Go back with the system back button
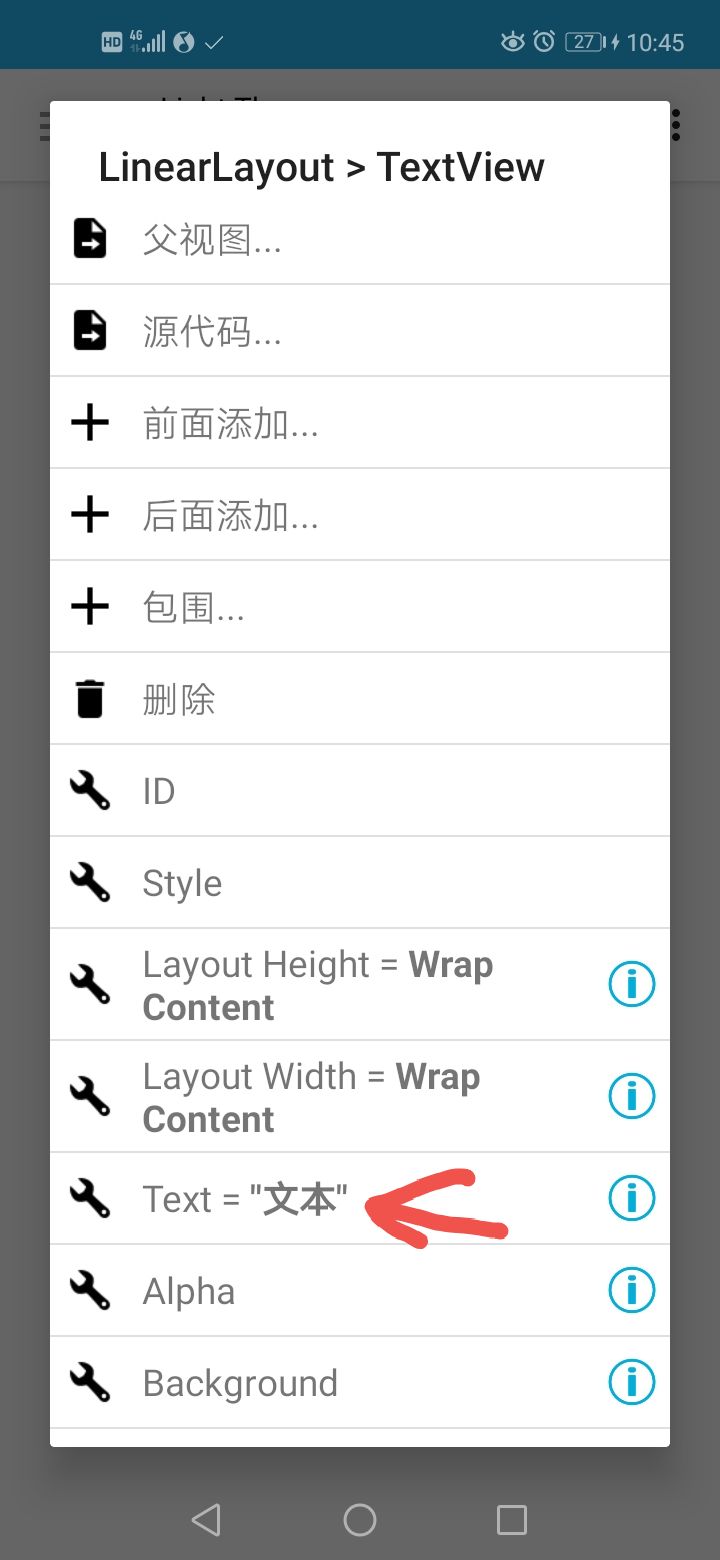This screenshot has height=1560, width=720. tap(206, 1520)
